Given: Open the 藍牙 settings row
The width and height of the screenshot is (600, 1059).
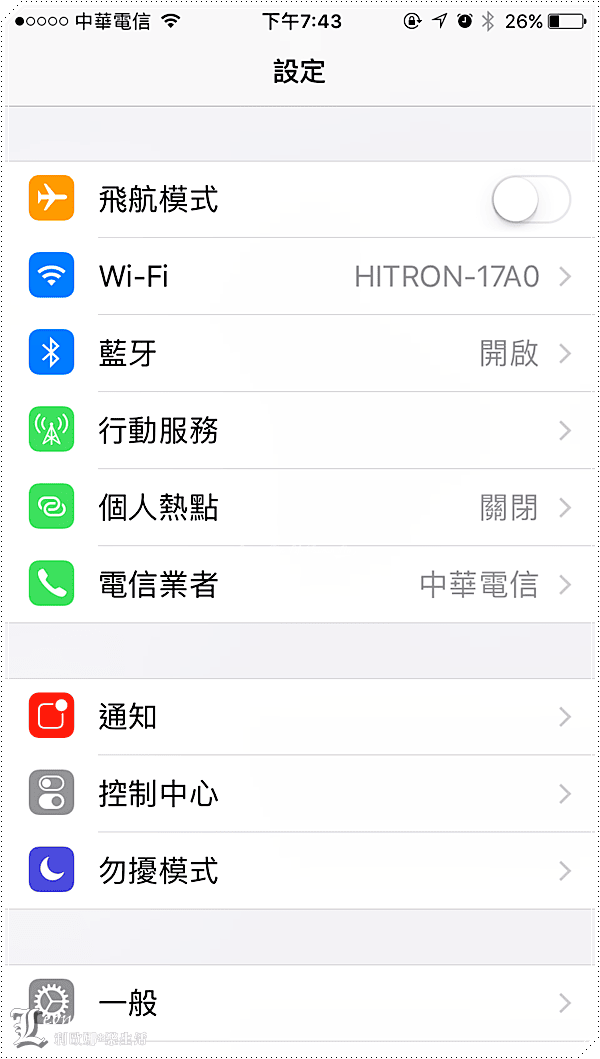Looking at the screenshot, I should [300, 354].
